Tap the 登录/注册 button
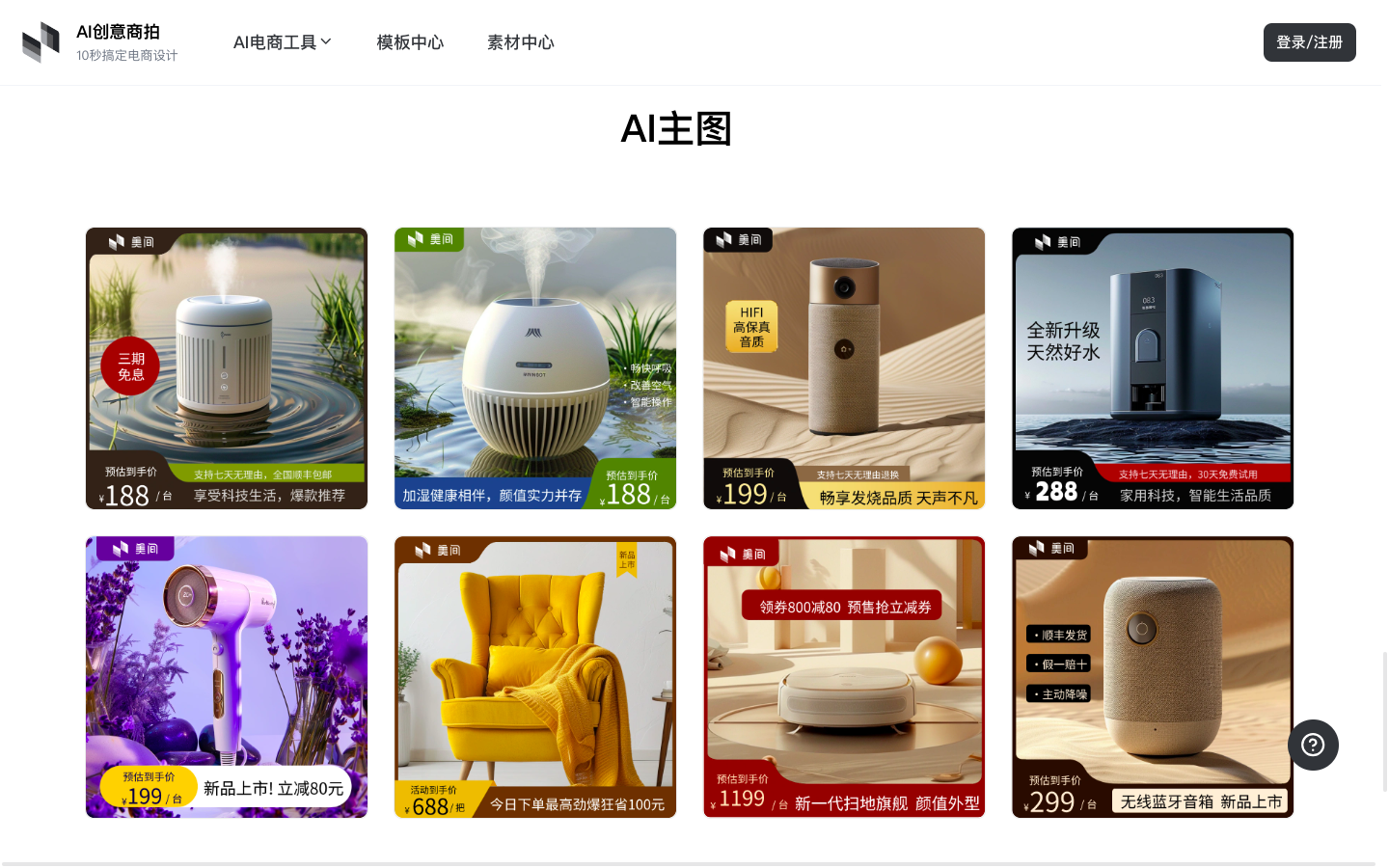 [x=1309, y=42]
